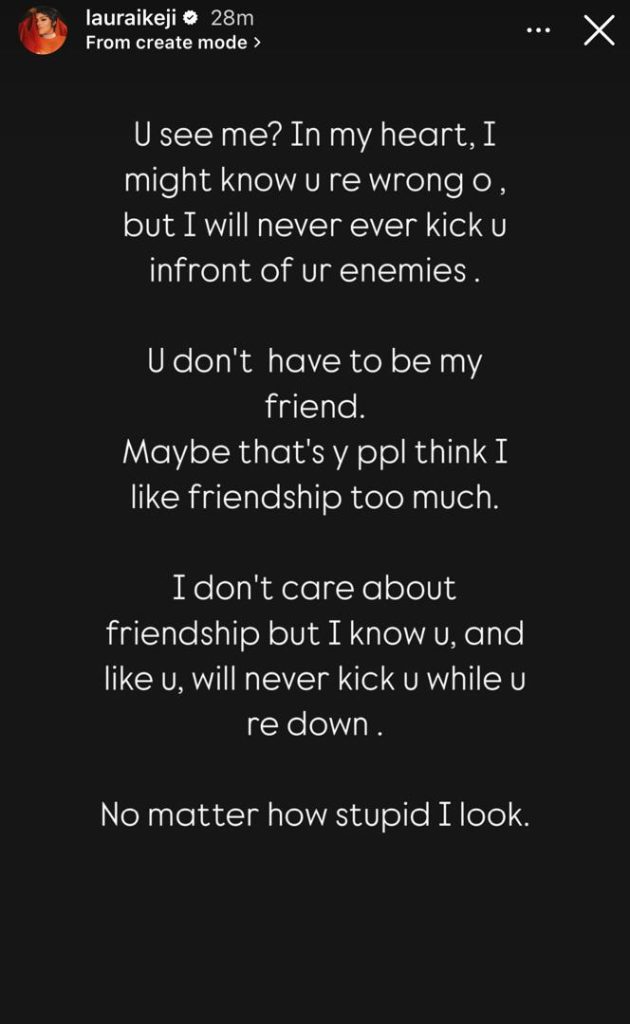
Task: Open lauraikeji's profile picture
Action: [43, 31]
